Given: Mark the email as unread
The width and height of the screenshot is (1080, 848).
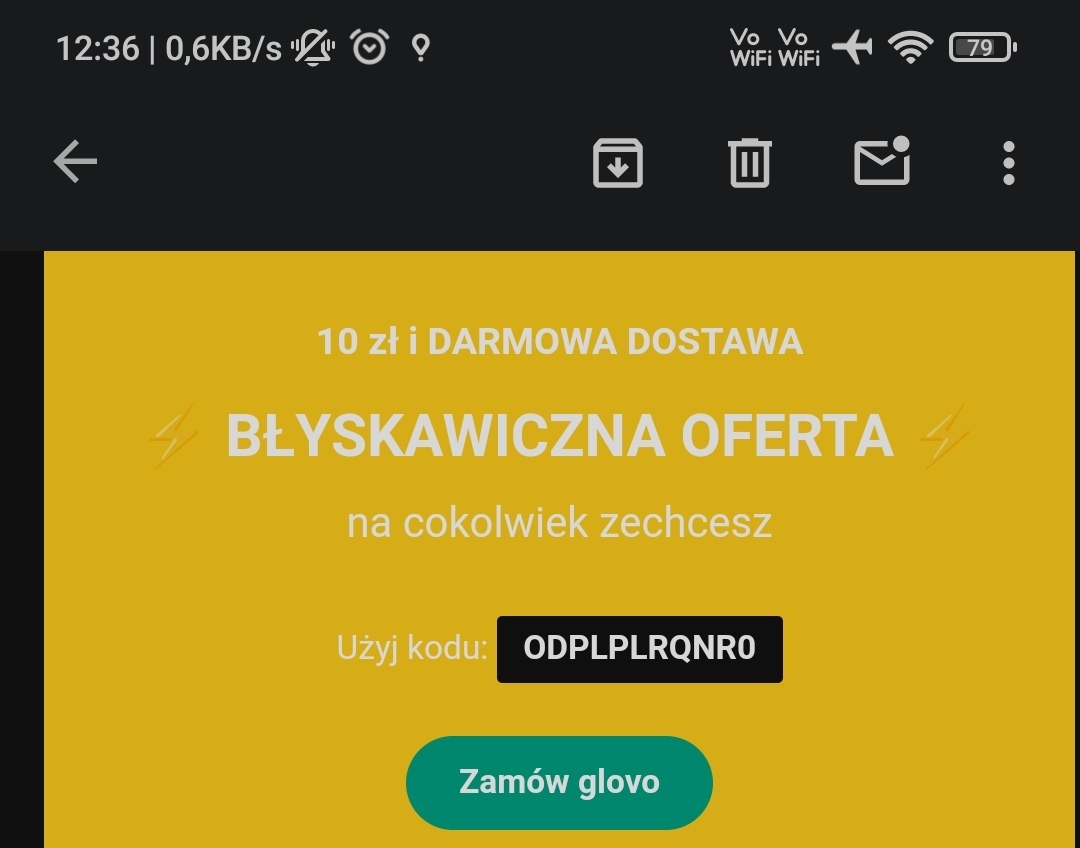Looking at the screenshot, I should point(881,162).
